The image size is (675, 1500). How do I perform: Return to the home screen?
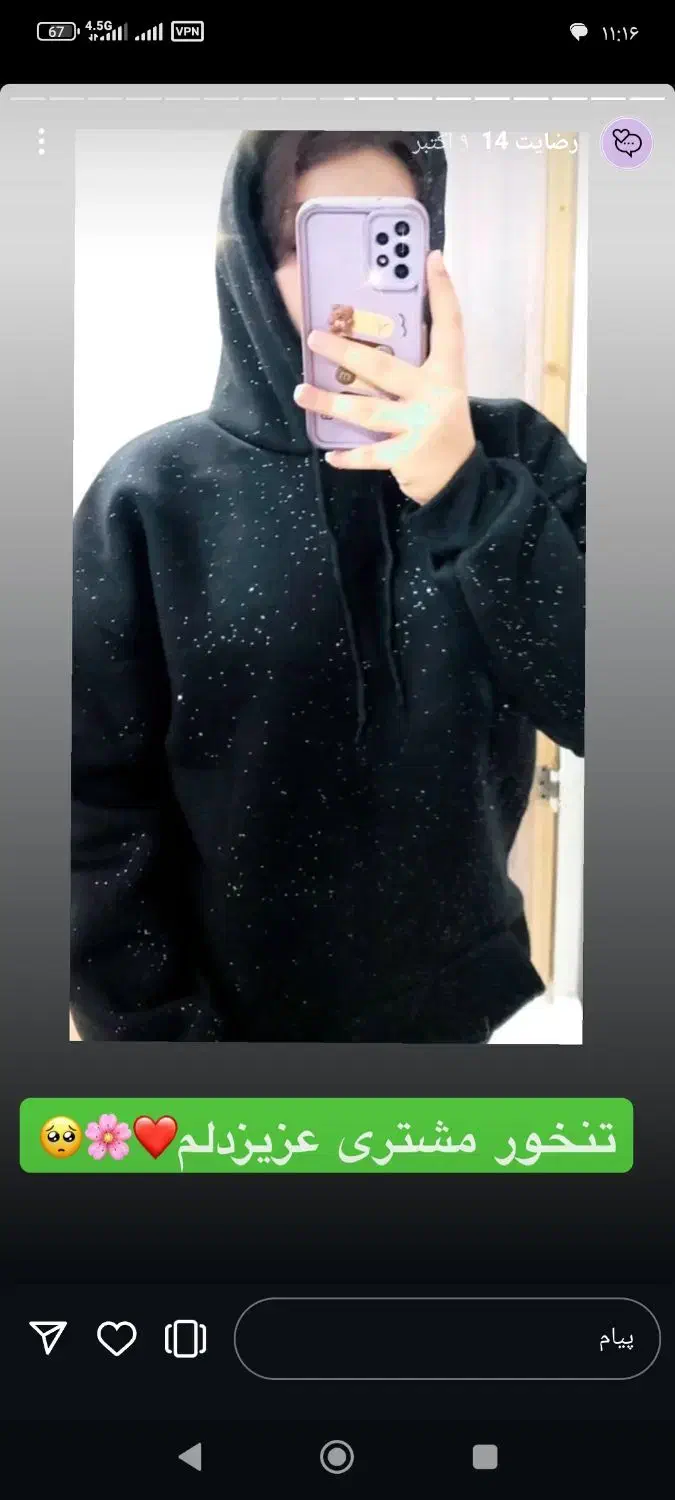coord(337,1457)
